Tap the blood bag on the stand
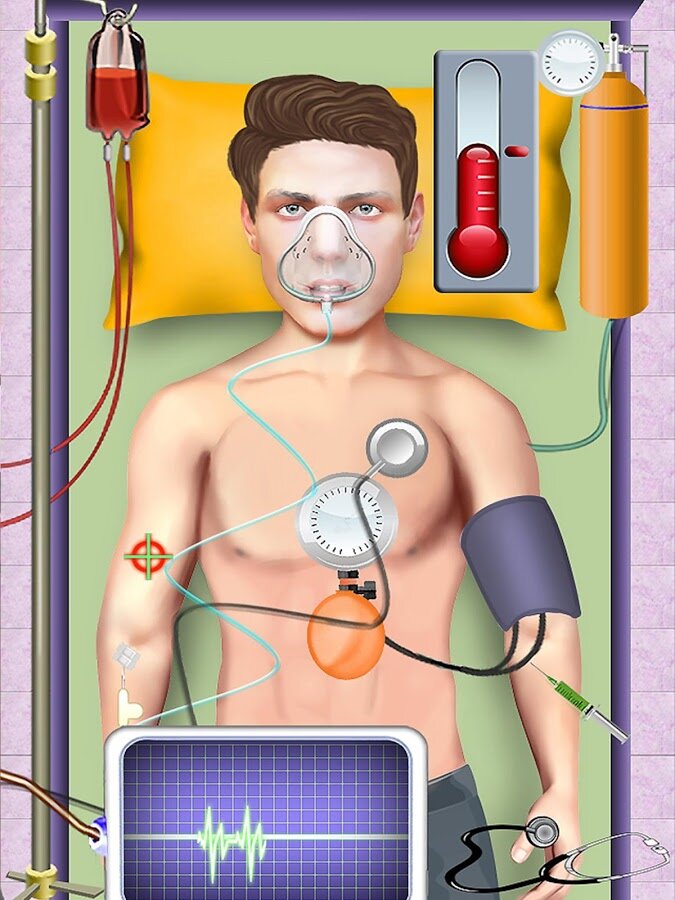 click(117, 80)
